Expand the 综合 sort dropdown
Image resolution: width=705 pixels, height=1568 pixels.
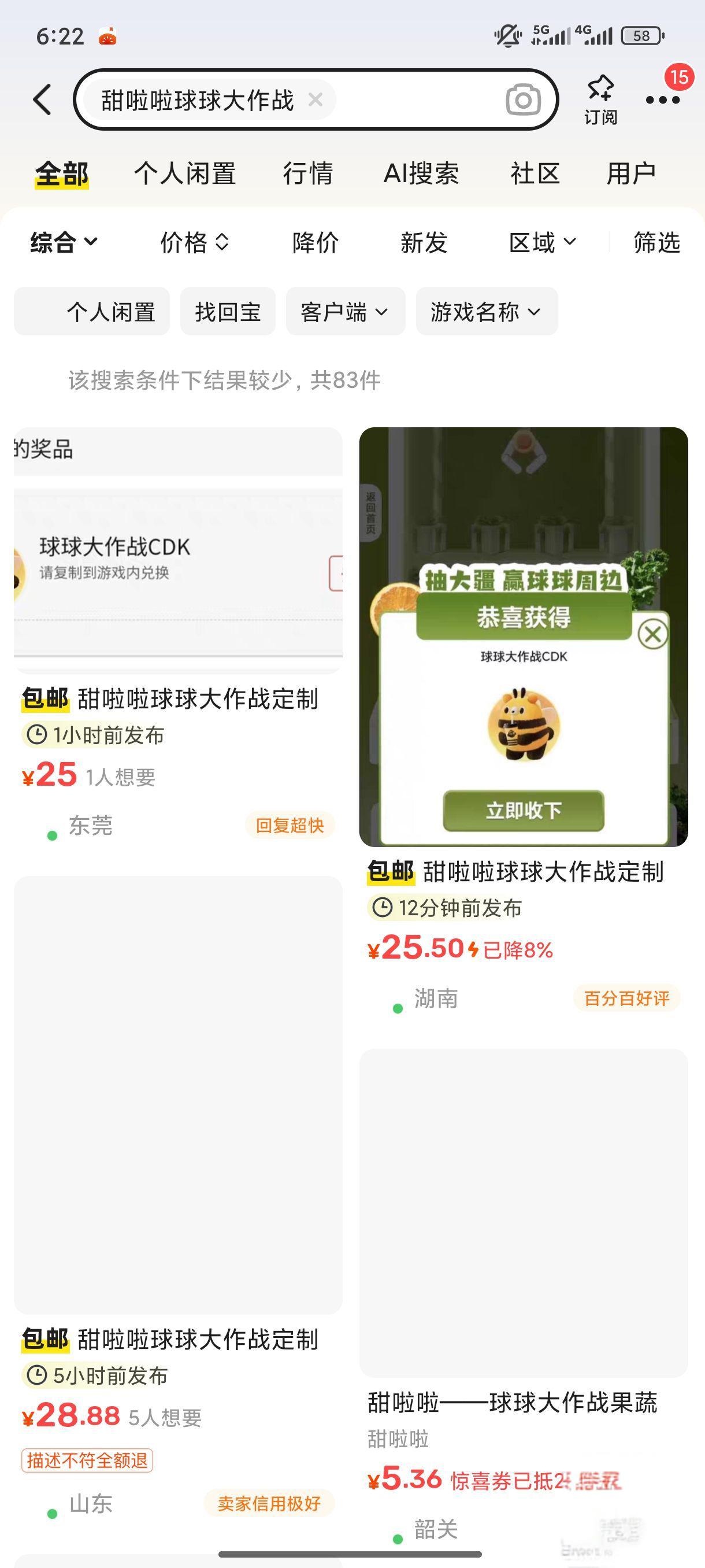(64, 242)
